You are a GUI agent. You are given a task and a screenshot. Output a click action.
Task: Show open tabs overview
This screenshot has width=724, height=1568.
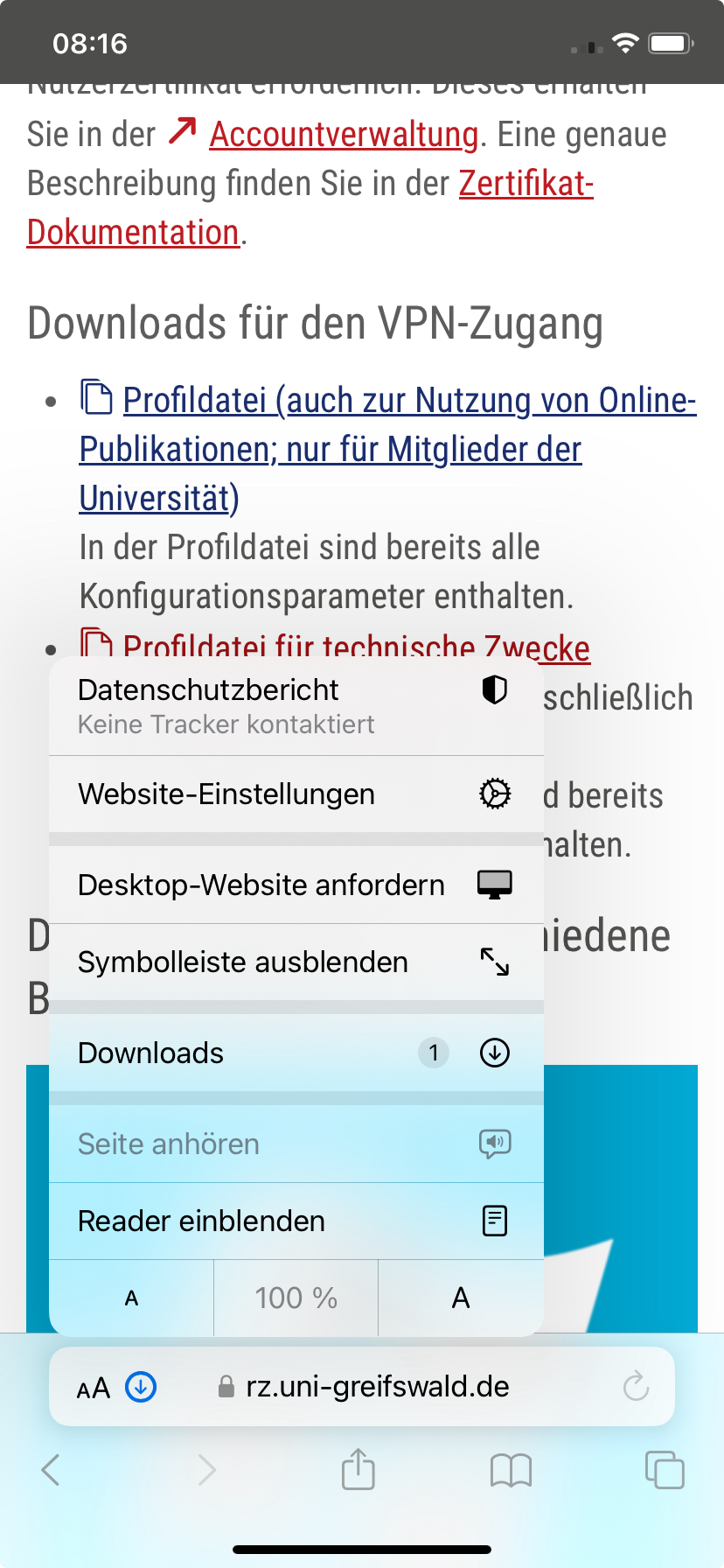click(664, 1469)
